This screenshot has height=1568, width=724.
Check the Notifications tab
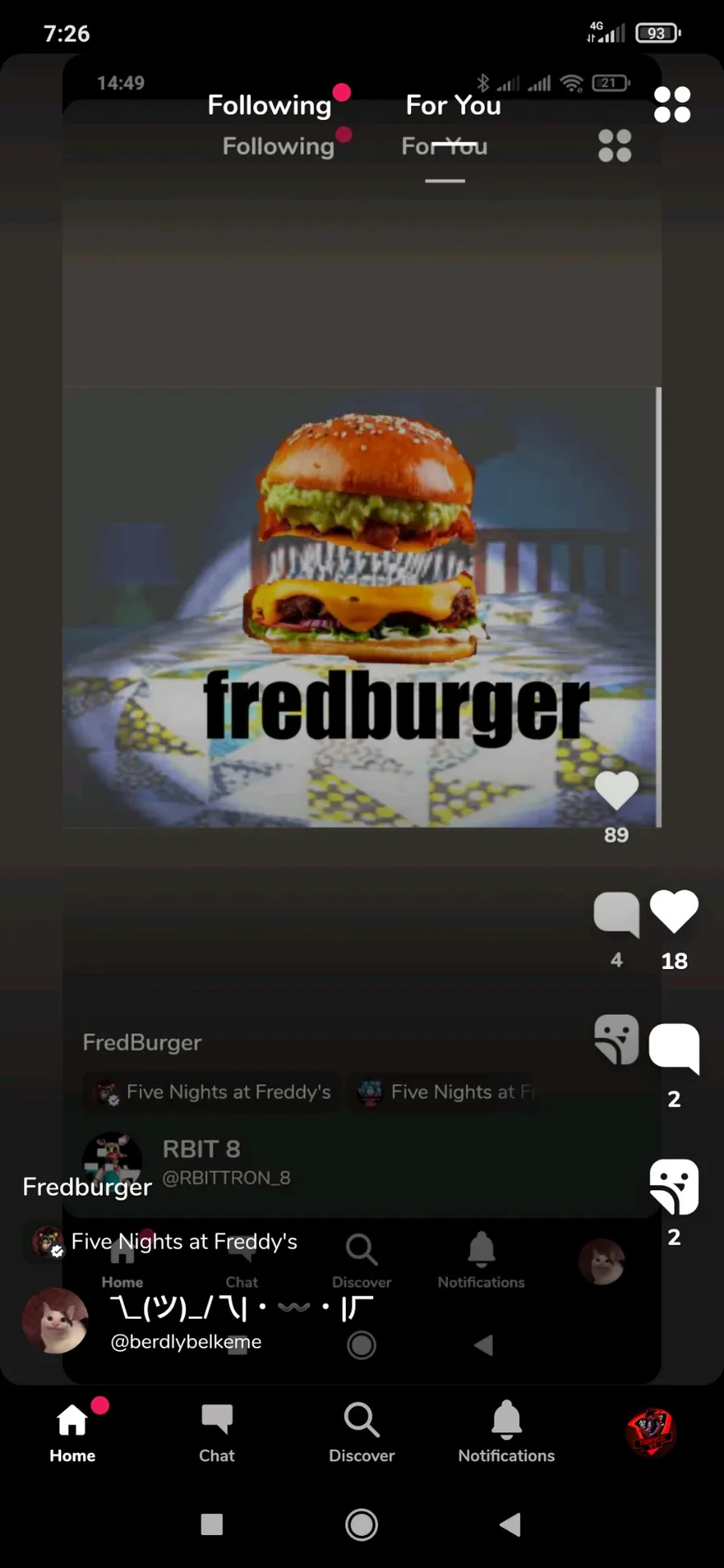pyautogui.click(x=506, y=1432)
